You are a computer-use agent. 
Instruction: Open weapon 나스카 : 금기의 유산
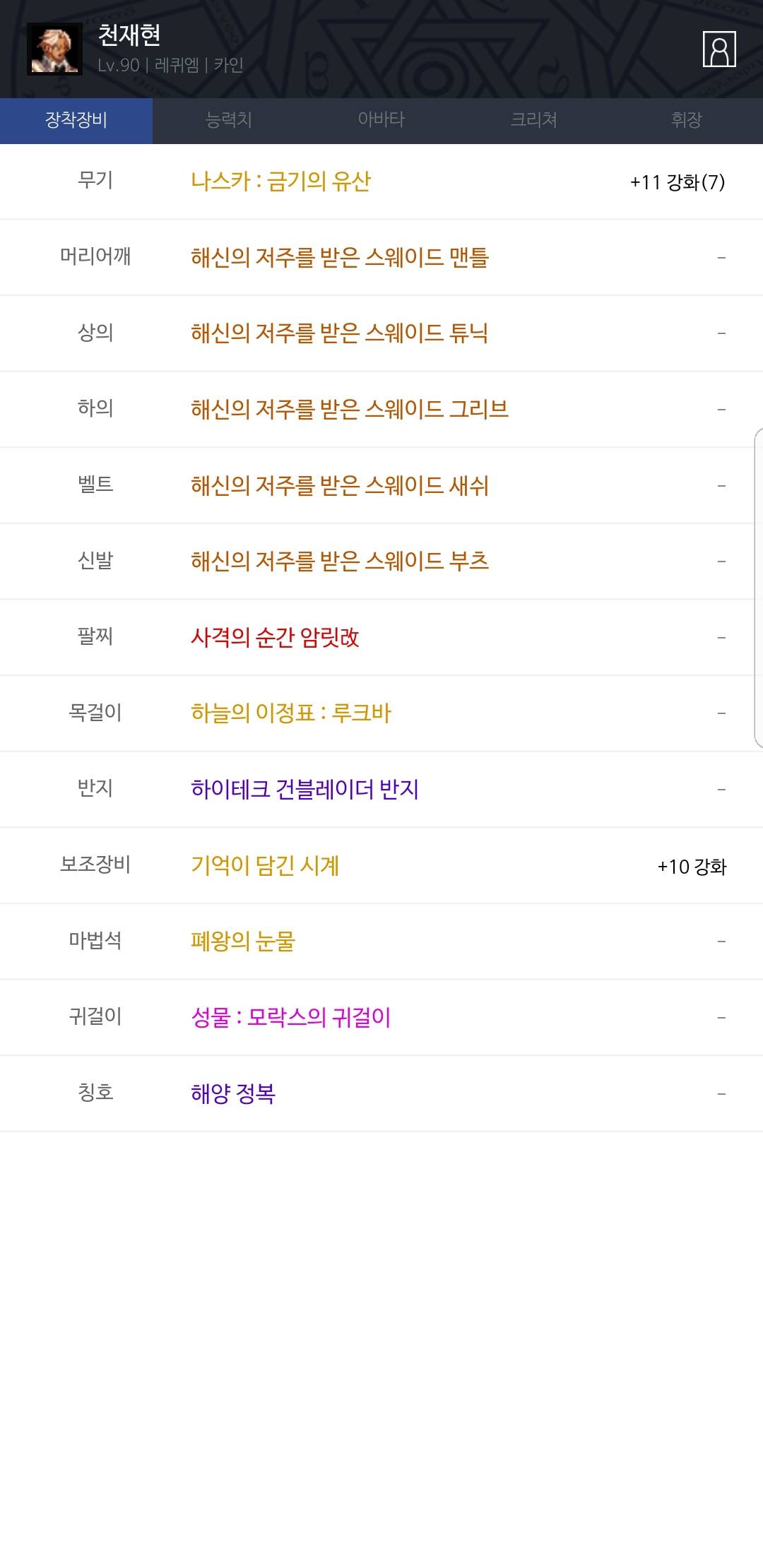click(280, 182)
